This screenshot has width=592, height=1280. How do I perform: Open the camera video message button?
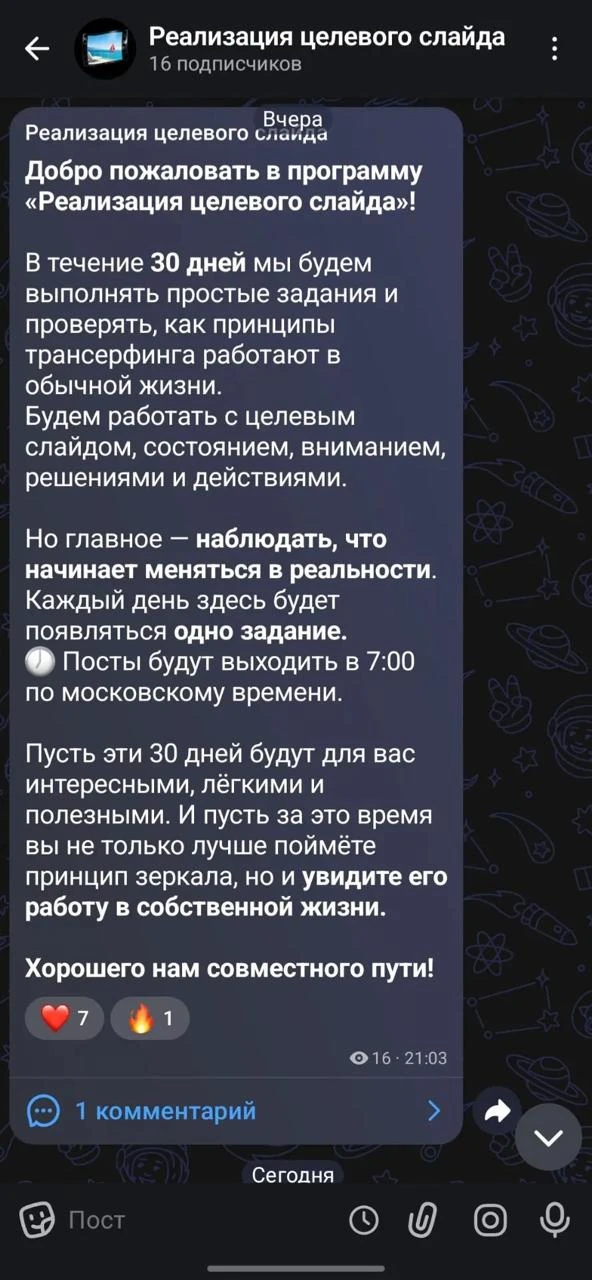click(490, 1220)
